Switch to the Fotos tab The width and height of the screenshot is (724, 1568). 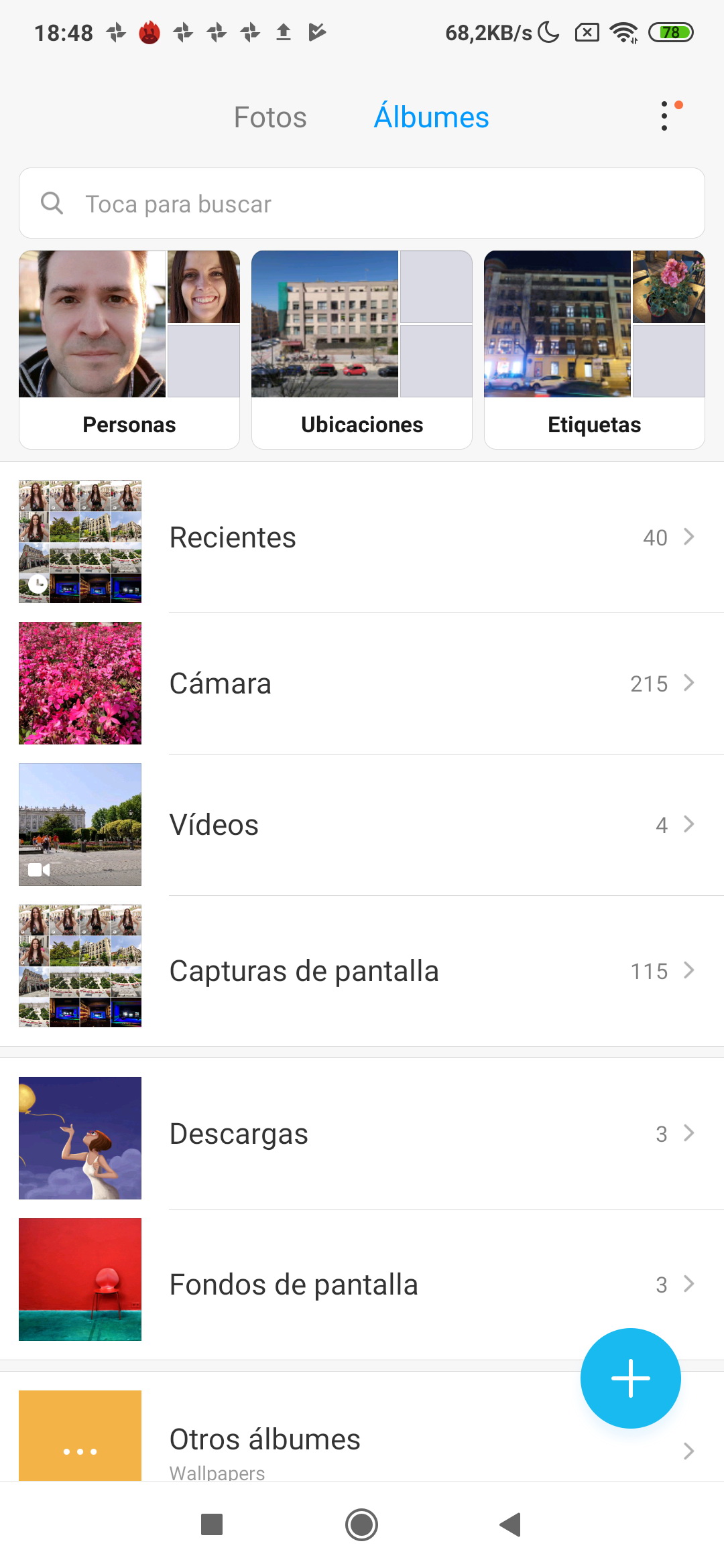pyautogui.click(x=270, y=117)
